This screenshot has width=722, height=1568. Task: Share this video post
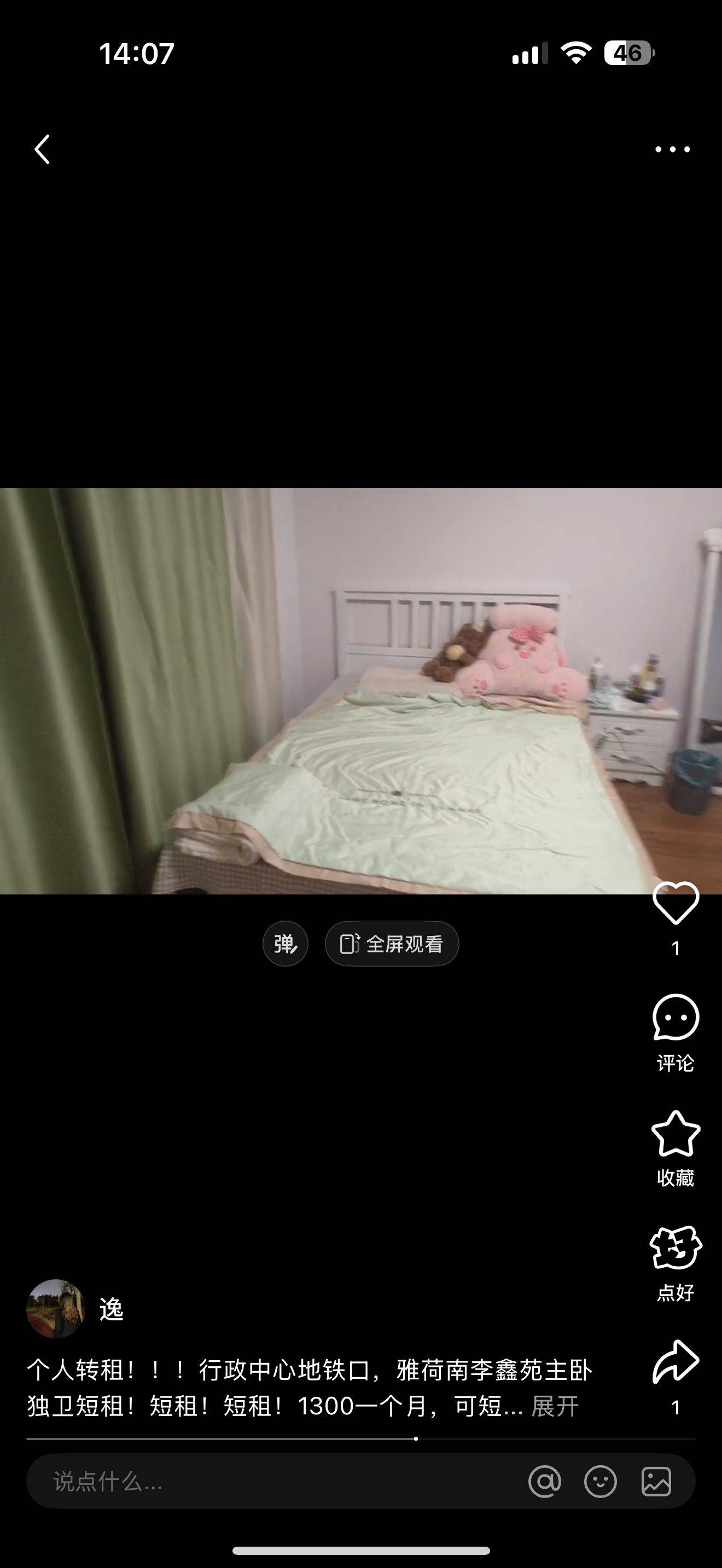tap(676, 1362)
